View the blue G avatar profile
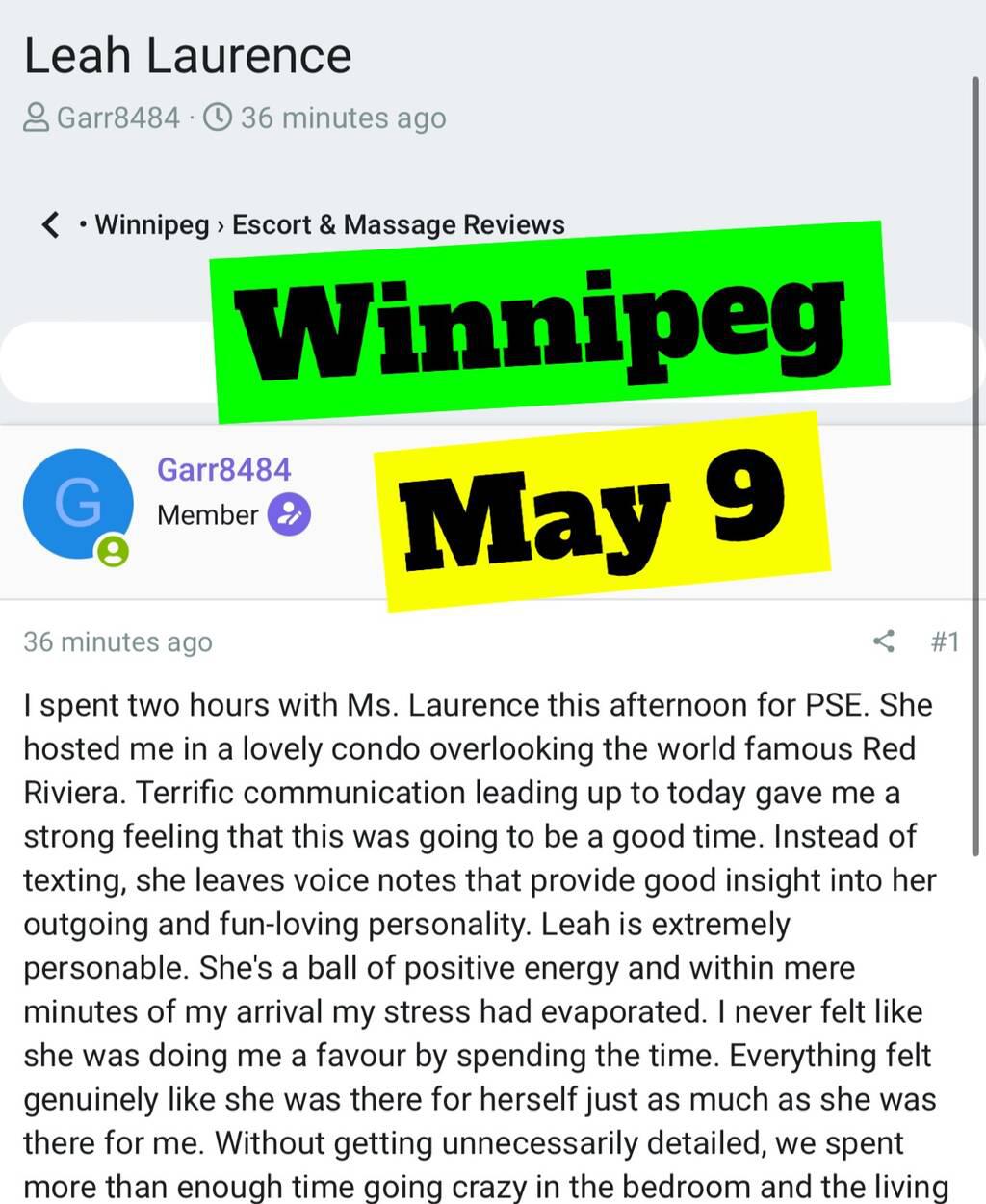This screenshot has width=986, height=1204. click(78, 504)
